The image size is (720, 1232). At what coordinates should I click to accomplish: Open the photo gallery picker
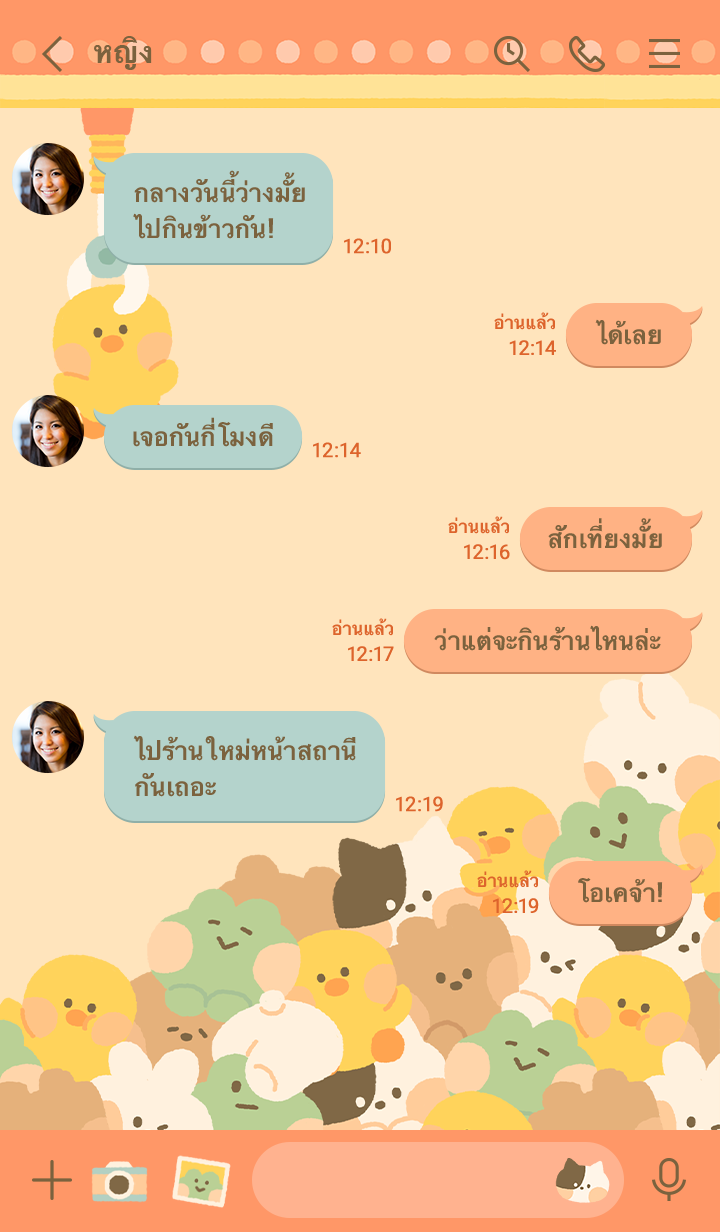[x=201, y=1181]
